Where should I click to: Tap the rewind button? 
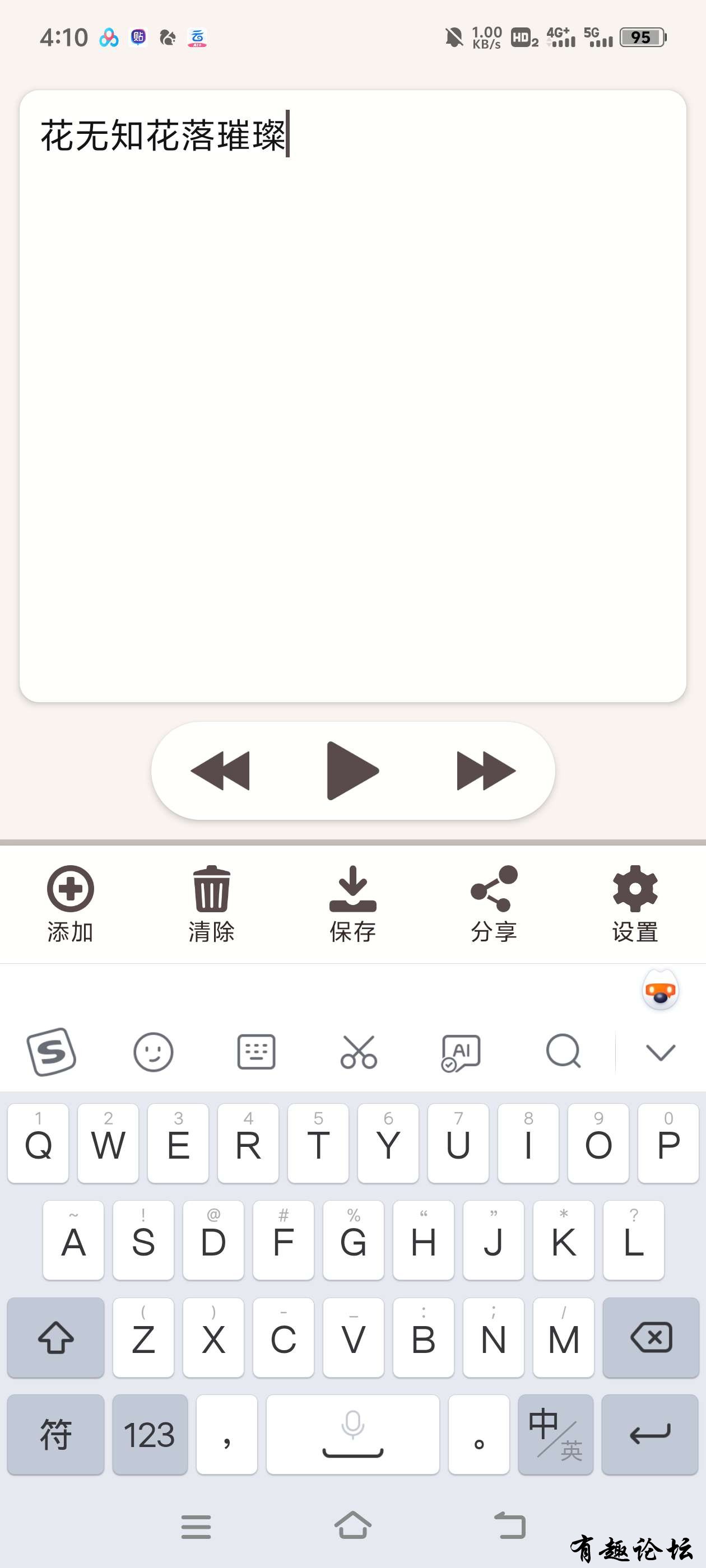click(x=221, y=771)
